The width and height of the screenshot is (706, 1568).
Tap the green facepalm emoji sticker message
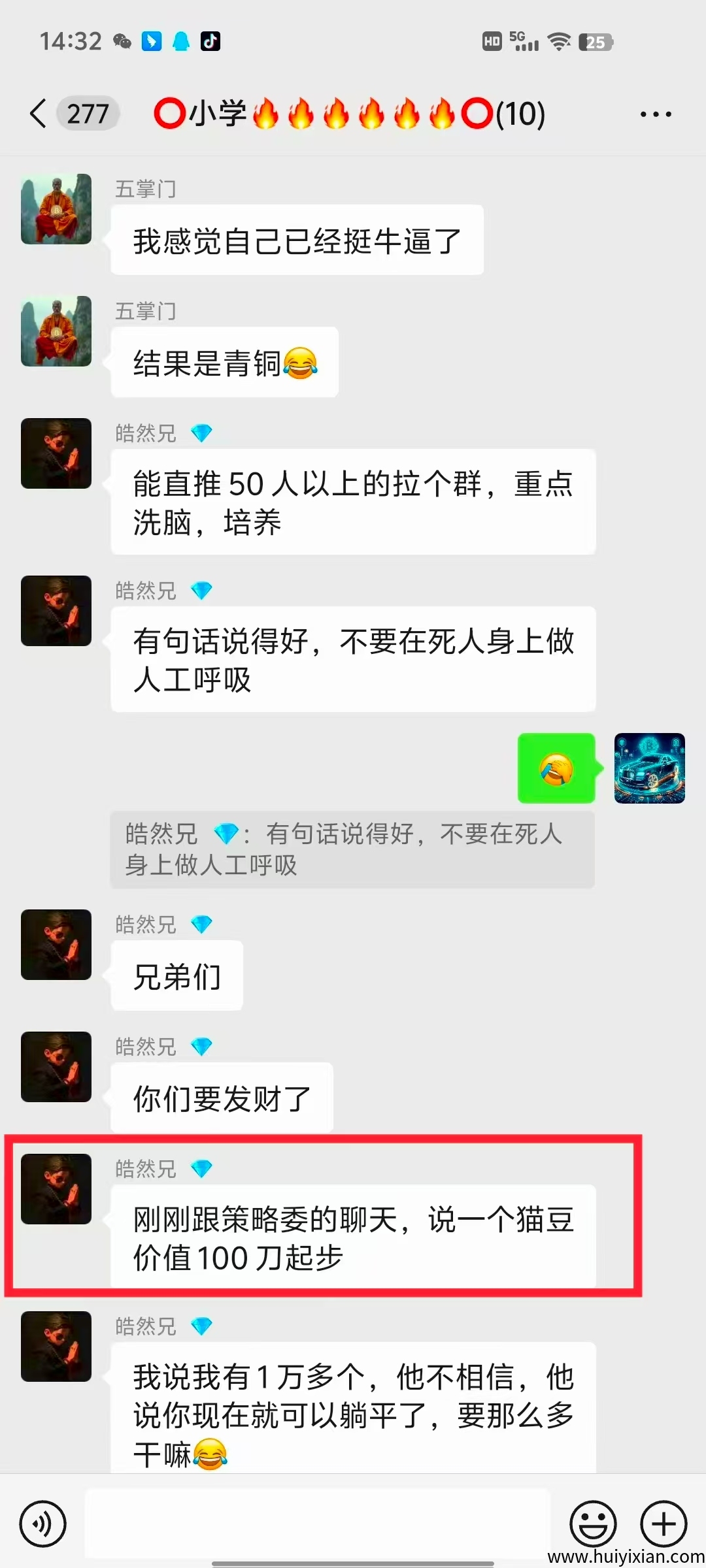[556, 768]
